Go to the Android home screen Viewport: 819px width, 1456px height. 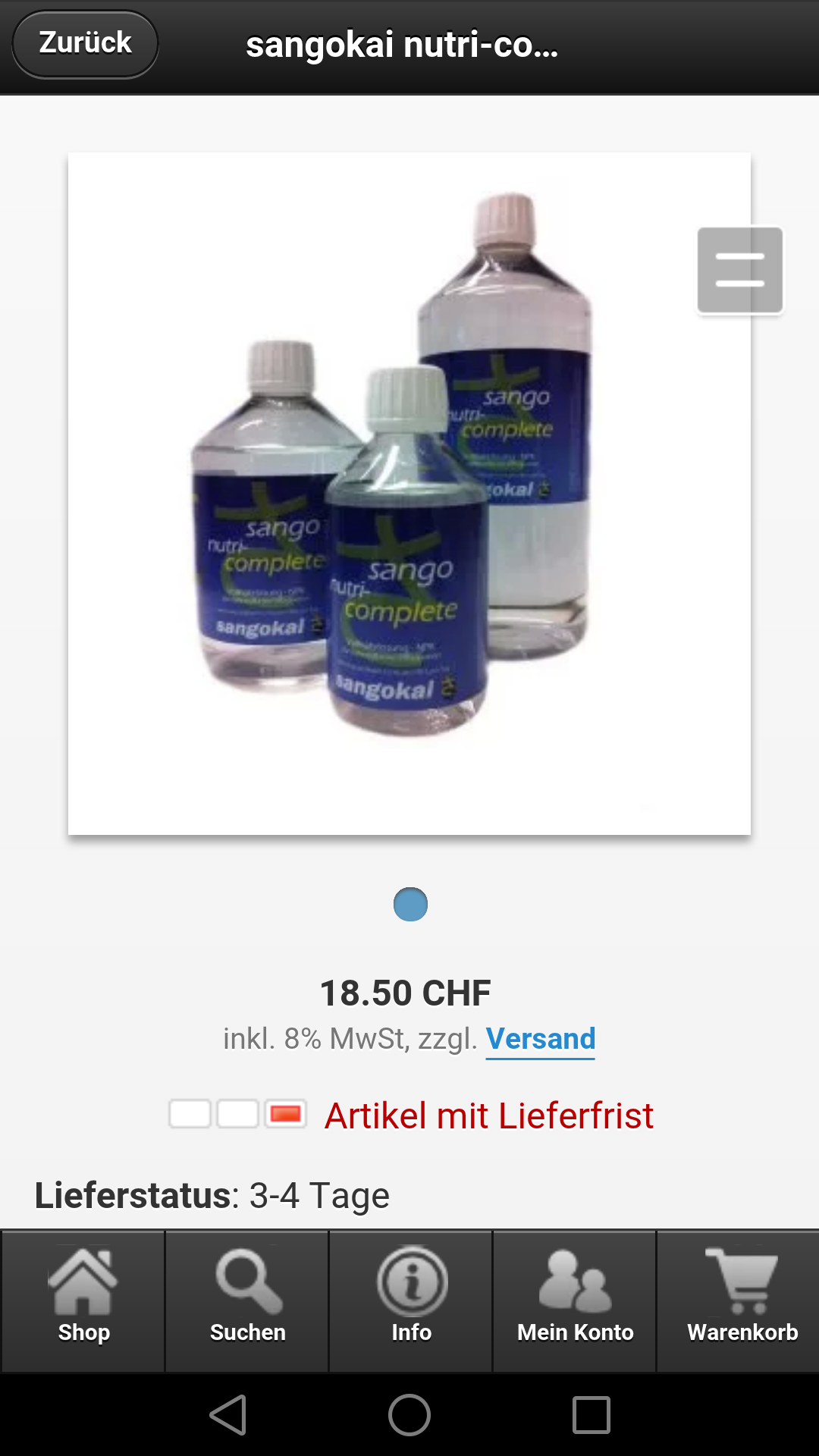(409, 1415)
